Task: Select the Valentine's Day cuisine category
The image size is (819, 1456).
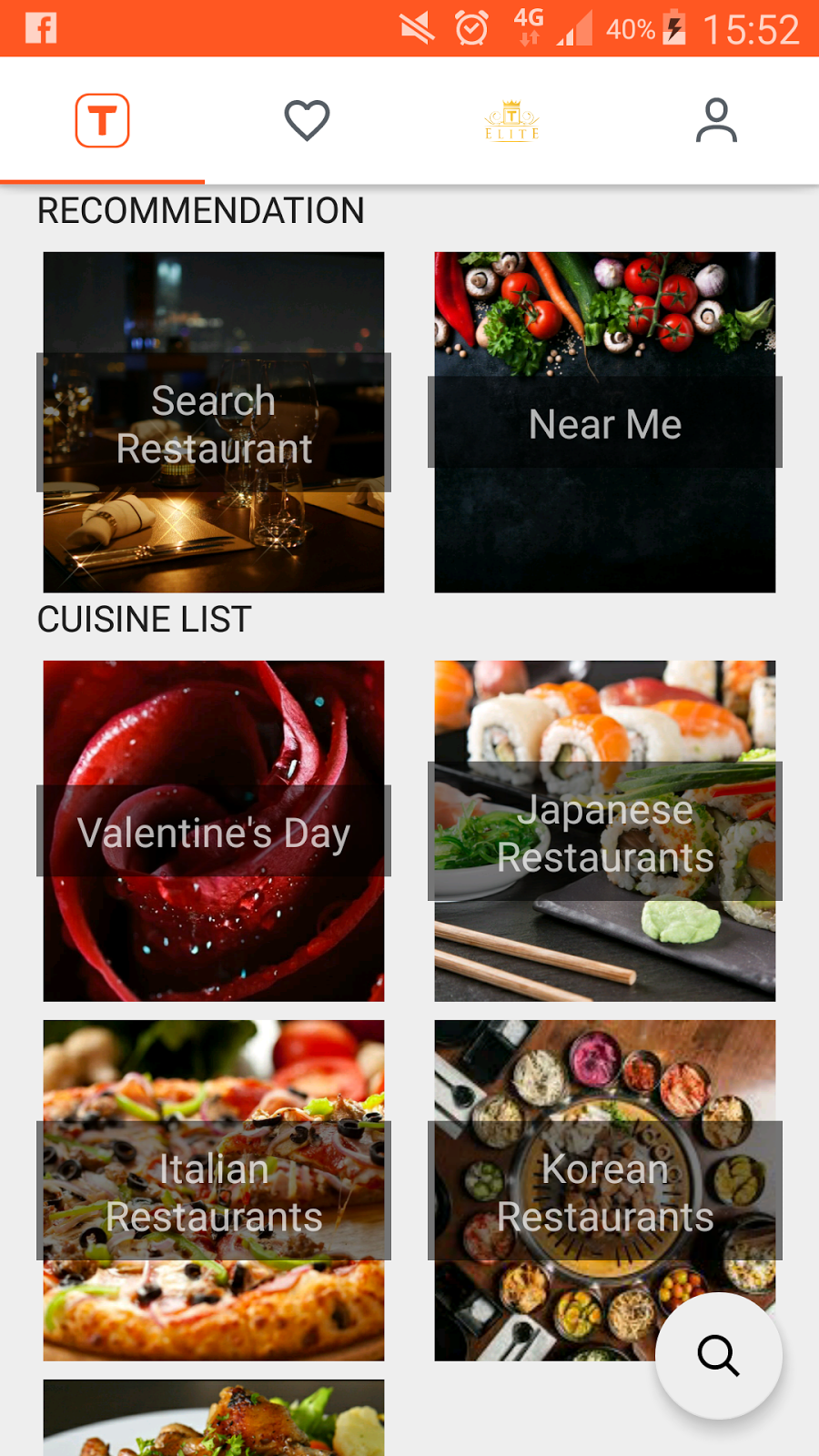Action: coord(214,829)
